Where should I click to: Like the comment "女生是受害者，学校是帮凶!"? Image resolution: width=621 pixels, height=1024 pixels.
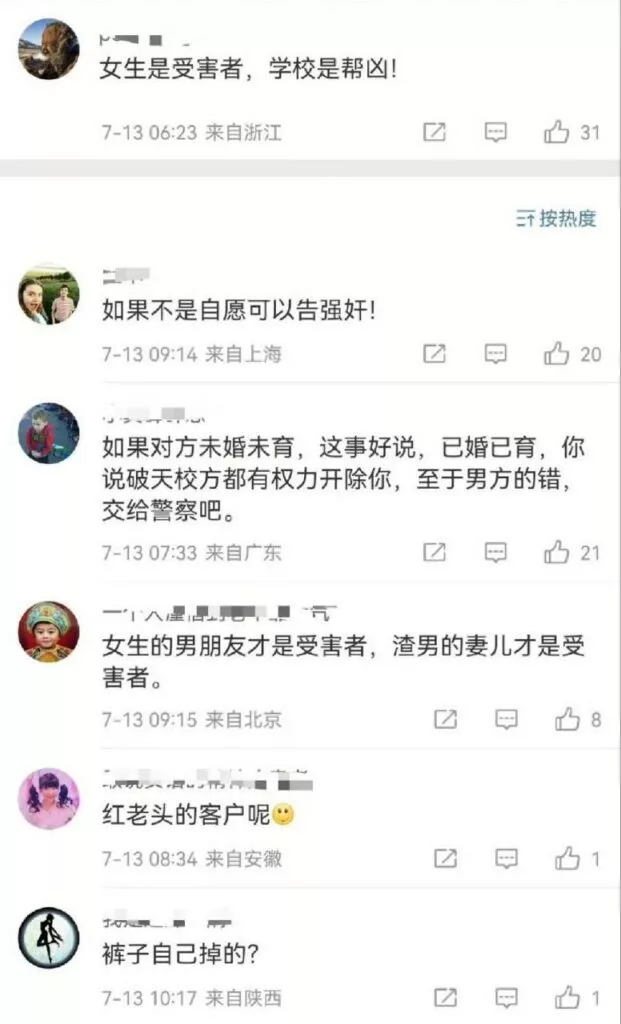[x=557, y=132]
